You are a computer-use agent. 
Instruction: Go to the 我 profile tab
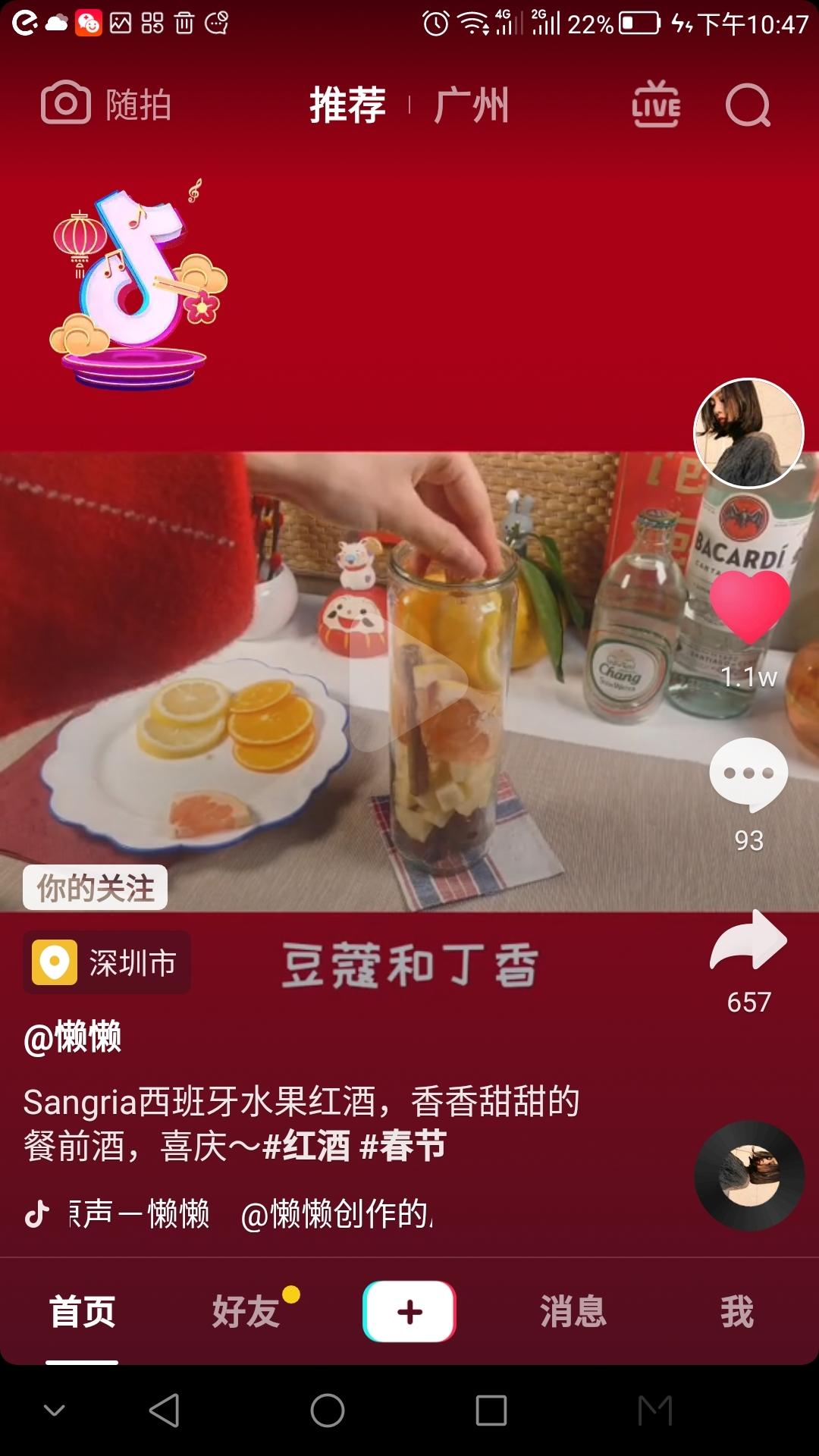(737, 1311)
